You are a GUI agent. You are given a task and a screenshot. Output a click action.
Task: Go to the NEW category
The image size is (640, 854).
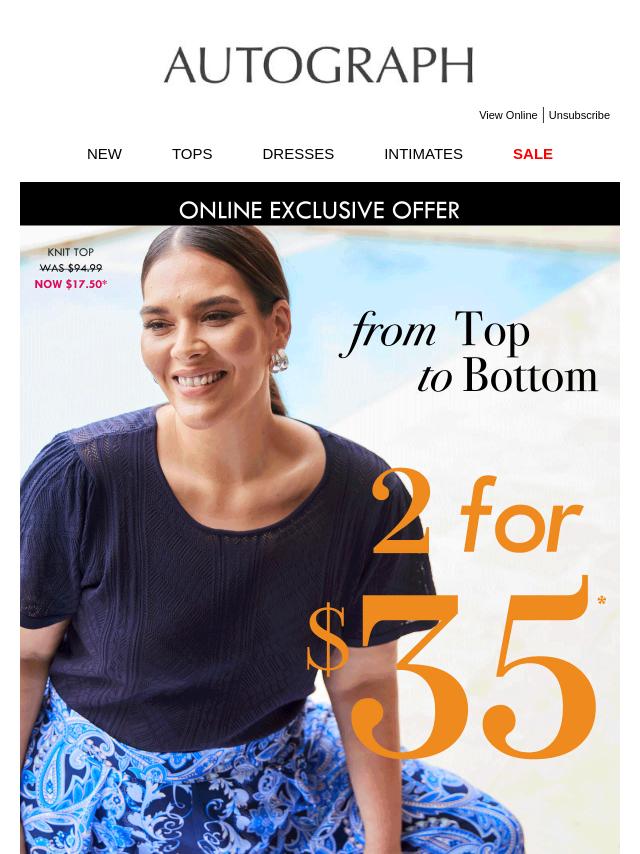(104, 154)
